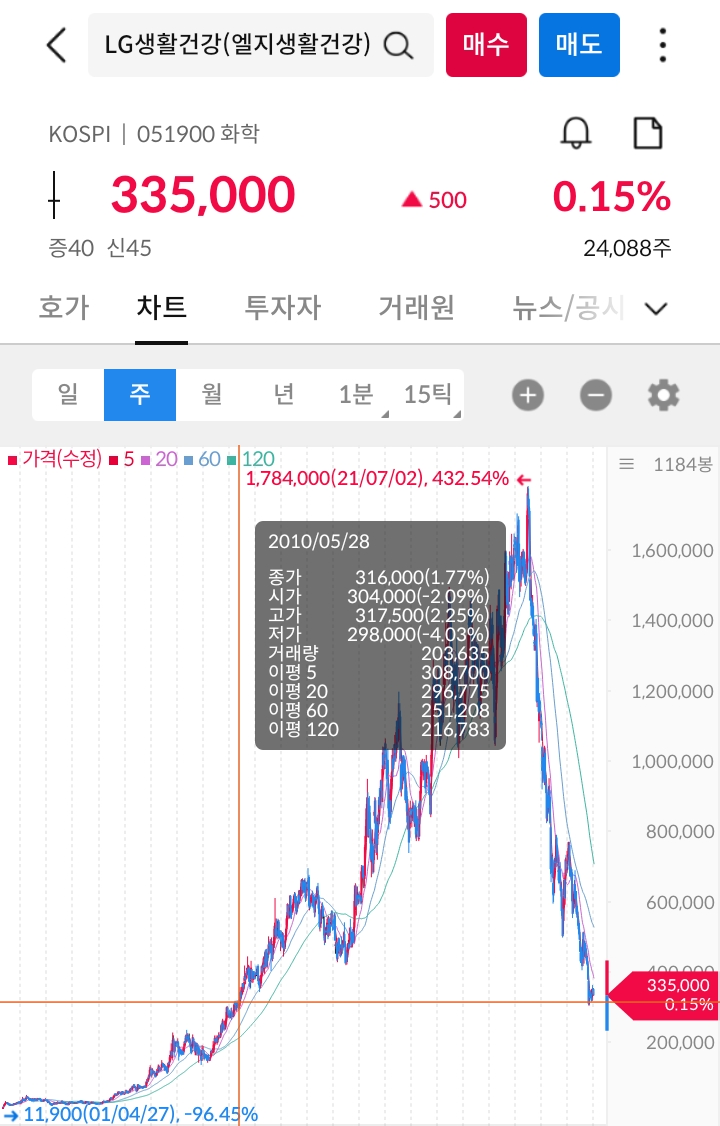Select the 월 monthly chart interval
The height and width of the screenshot is (1126, 720).
[212, 395]
